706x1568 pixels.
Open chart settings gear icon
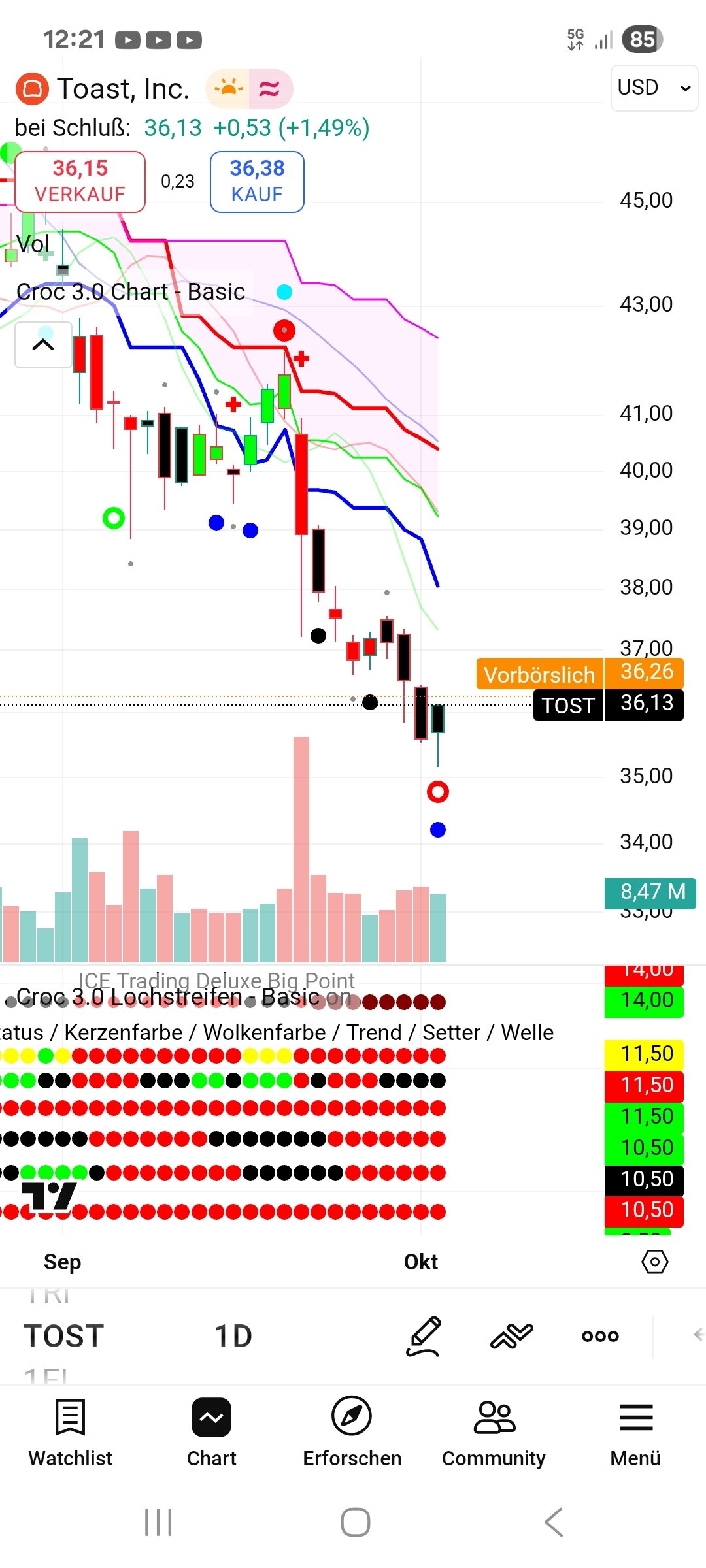[654, 1262]
